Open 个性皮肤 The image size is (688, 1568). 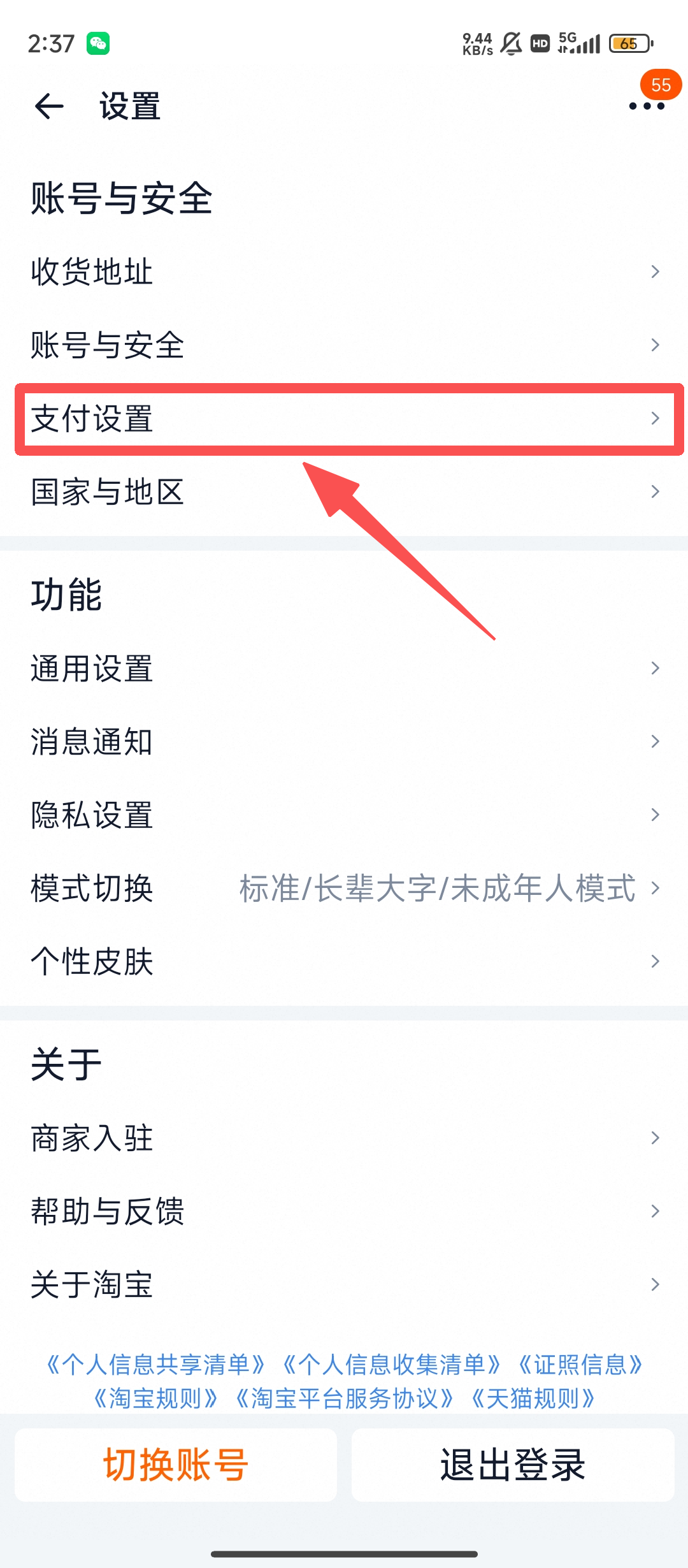click(x=344, y=962)
